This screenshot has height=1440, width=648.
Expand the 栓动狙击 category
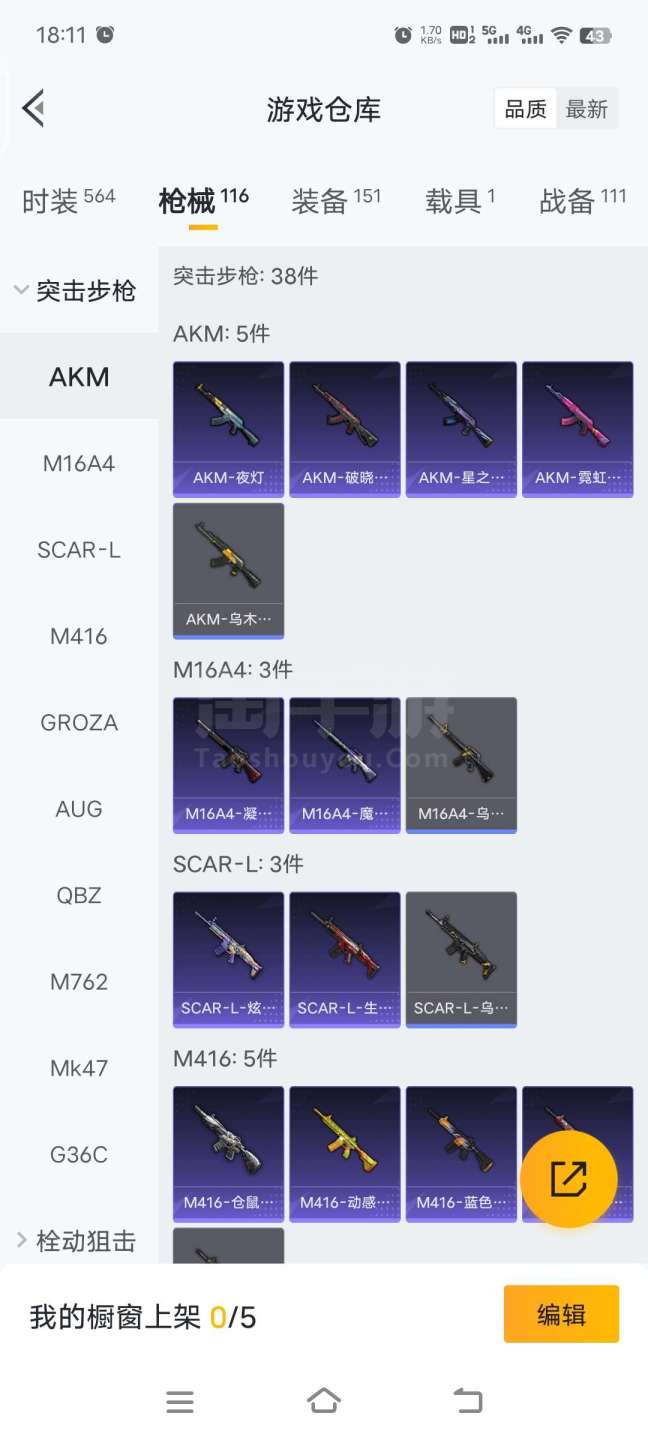tap(75, 1241)
